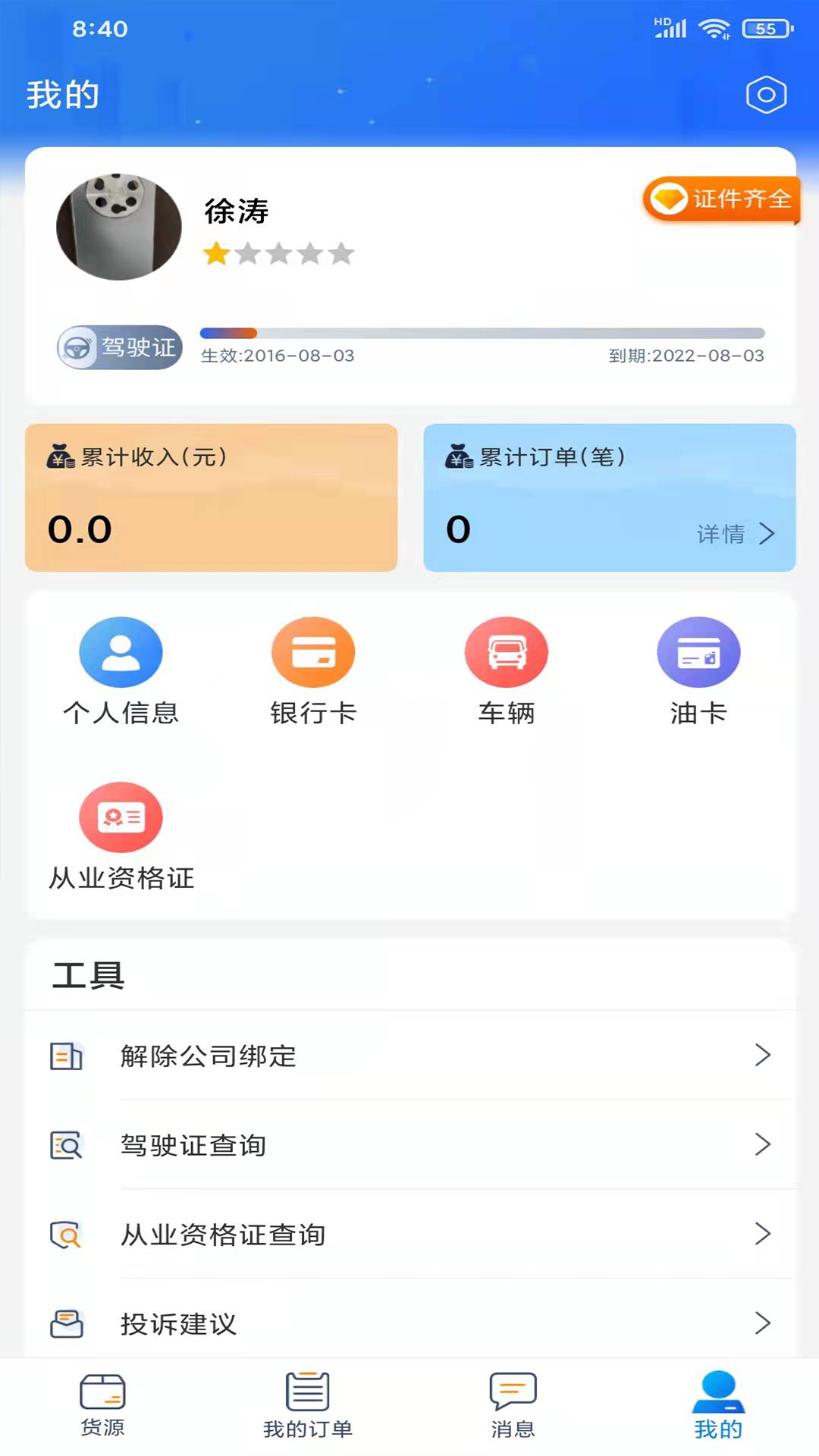The width and height of the screenshot is (819, 1456).
Task: Open 详情 link on 累计订单 card
Action: click(x=733, y=533)
